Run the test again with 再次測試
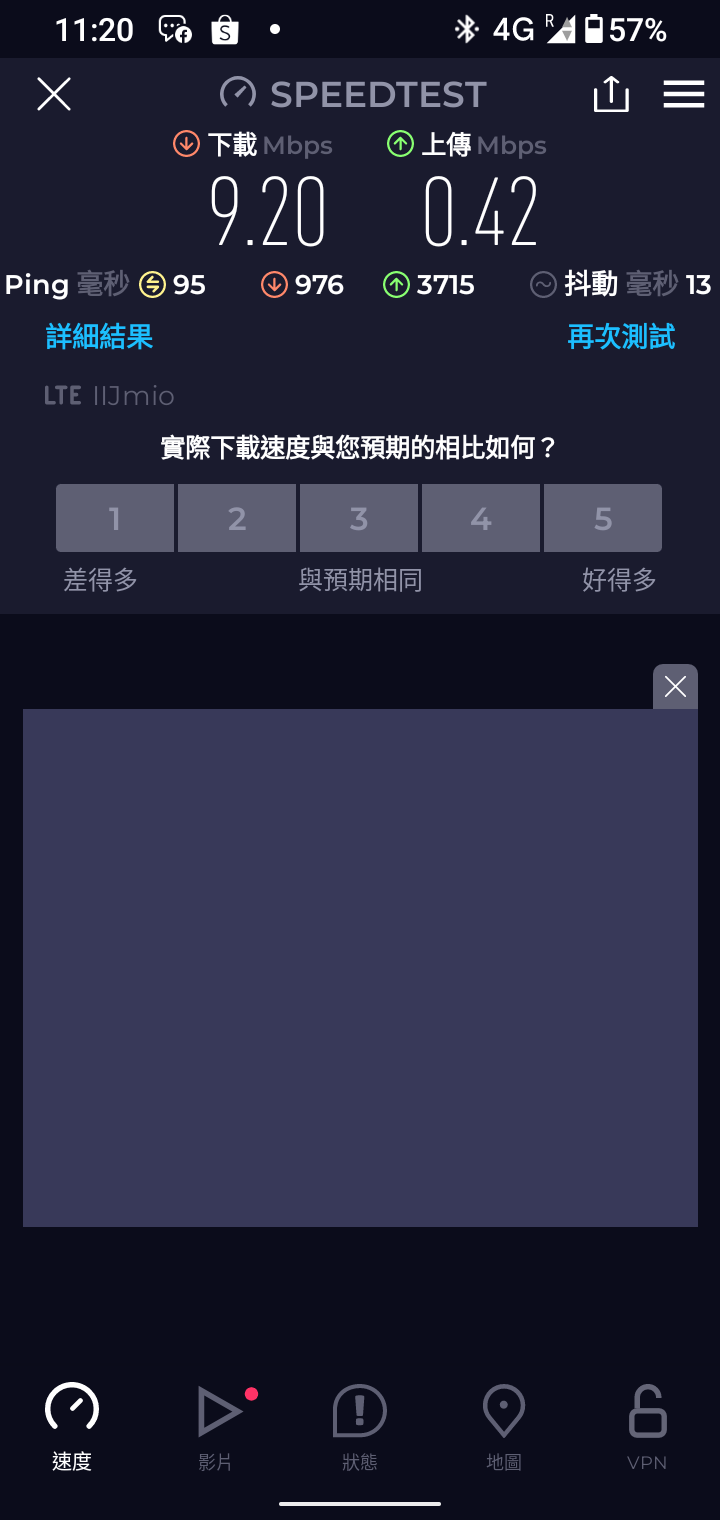This screenshot has height=1520, width=720. (x=621, y=337)
